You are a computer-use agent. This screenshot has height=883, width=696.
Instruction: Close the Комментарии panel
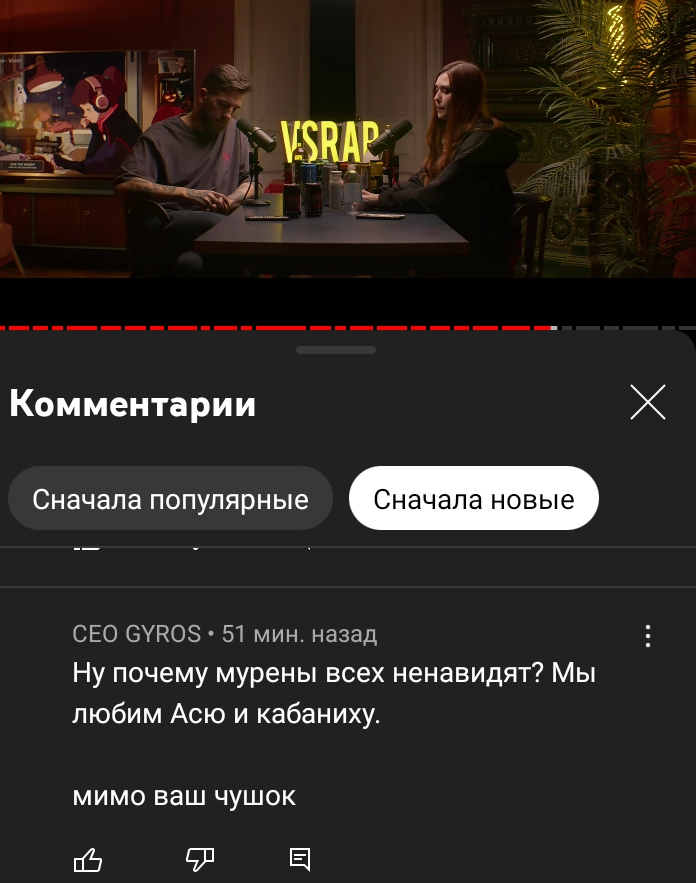click(648, 403)
